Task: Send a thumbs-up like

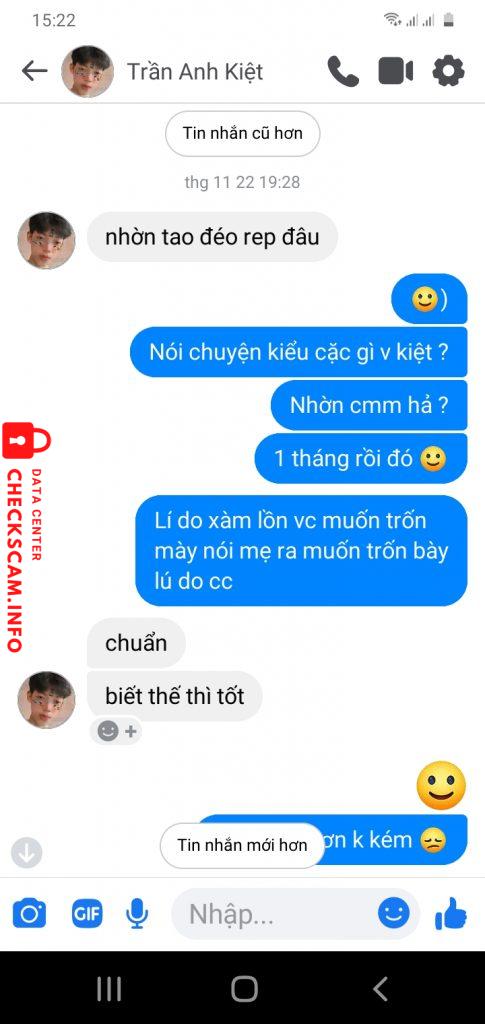Action: click(x=451, y=913)
